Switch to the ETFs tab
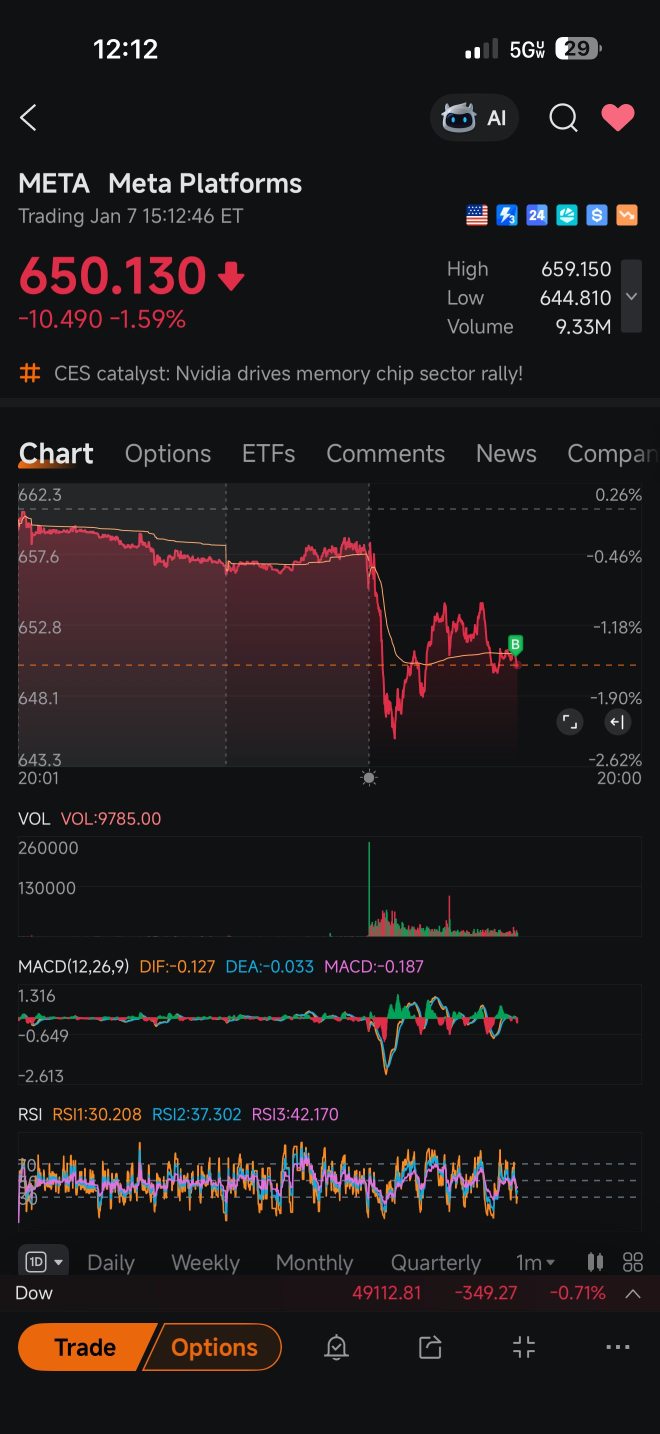660x1434 pixels. [x=269, y=453]
